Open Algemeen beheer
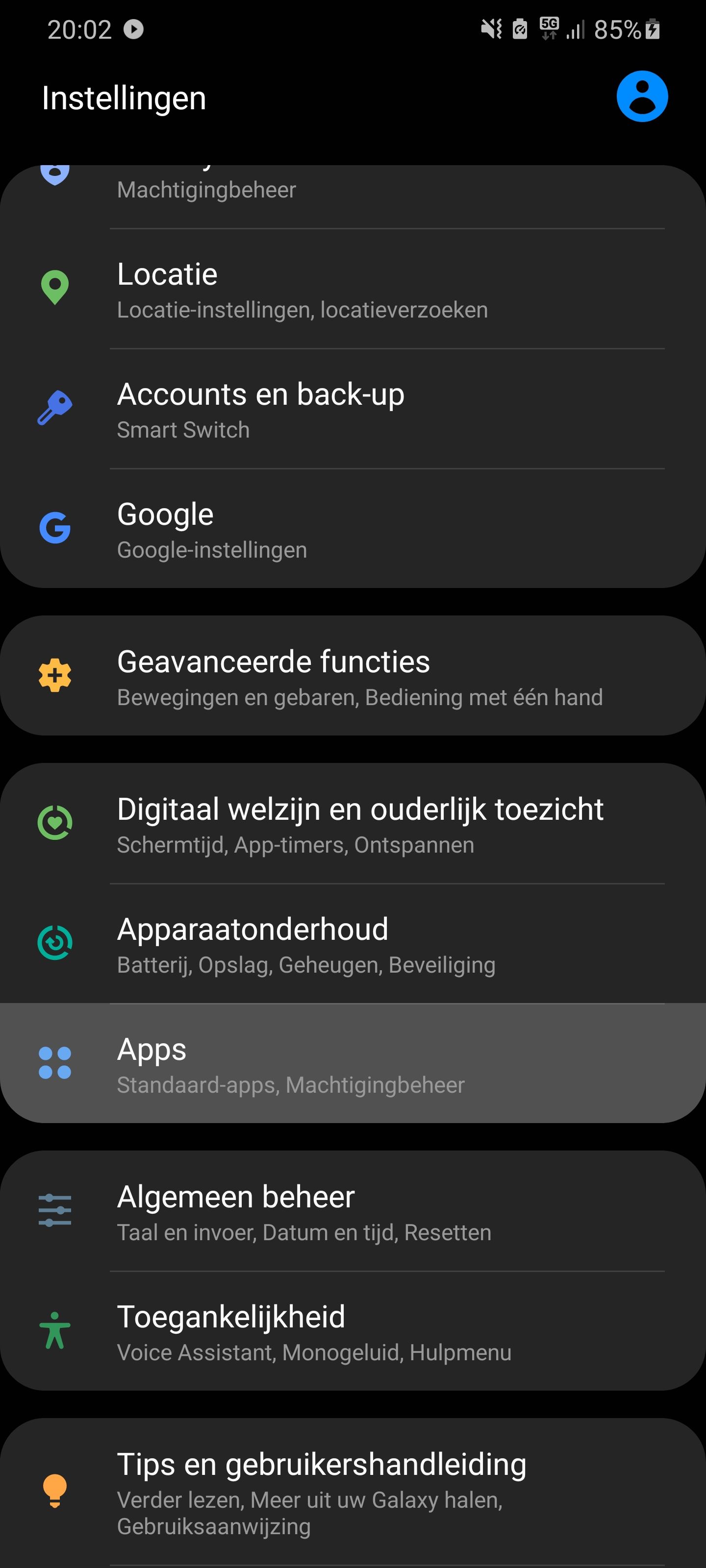The image size is (706, 1568). click(353, 1211)
